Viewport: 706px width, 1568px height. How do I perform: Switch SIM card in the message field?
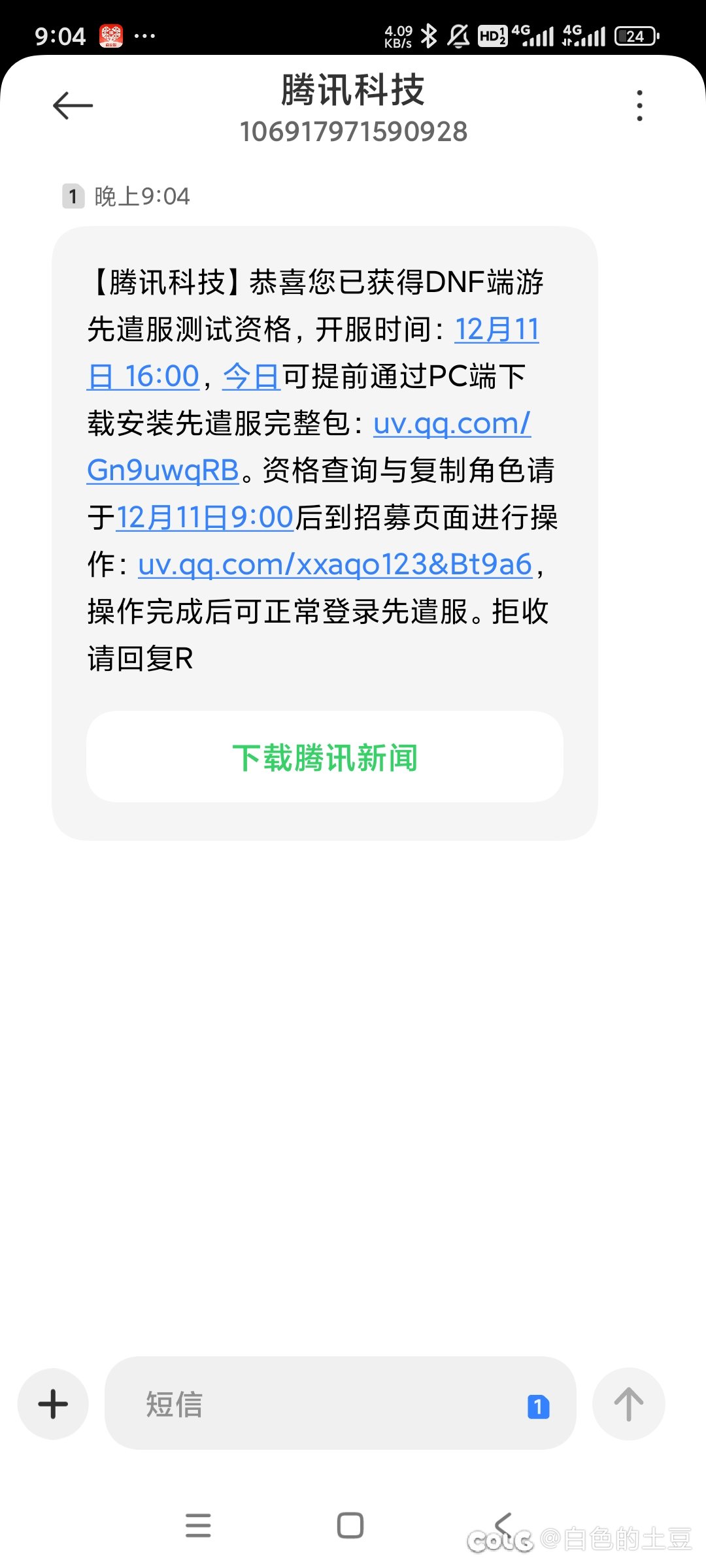tap(538, 1407)
